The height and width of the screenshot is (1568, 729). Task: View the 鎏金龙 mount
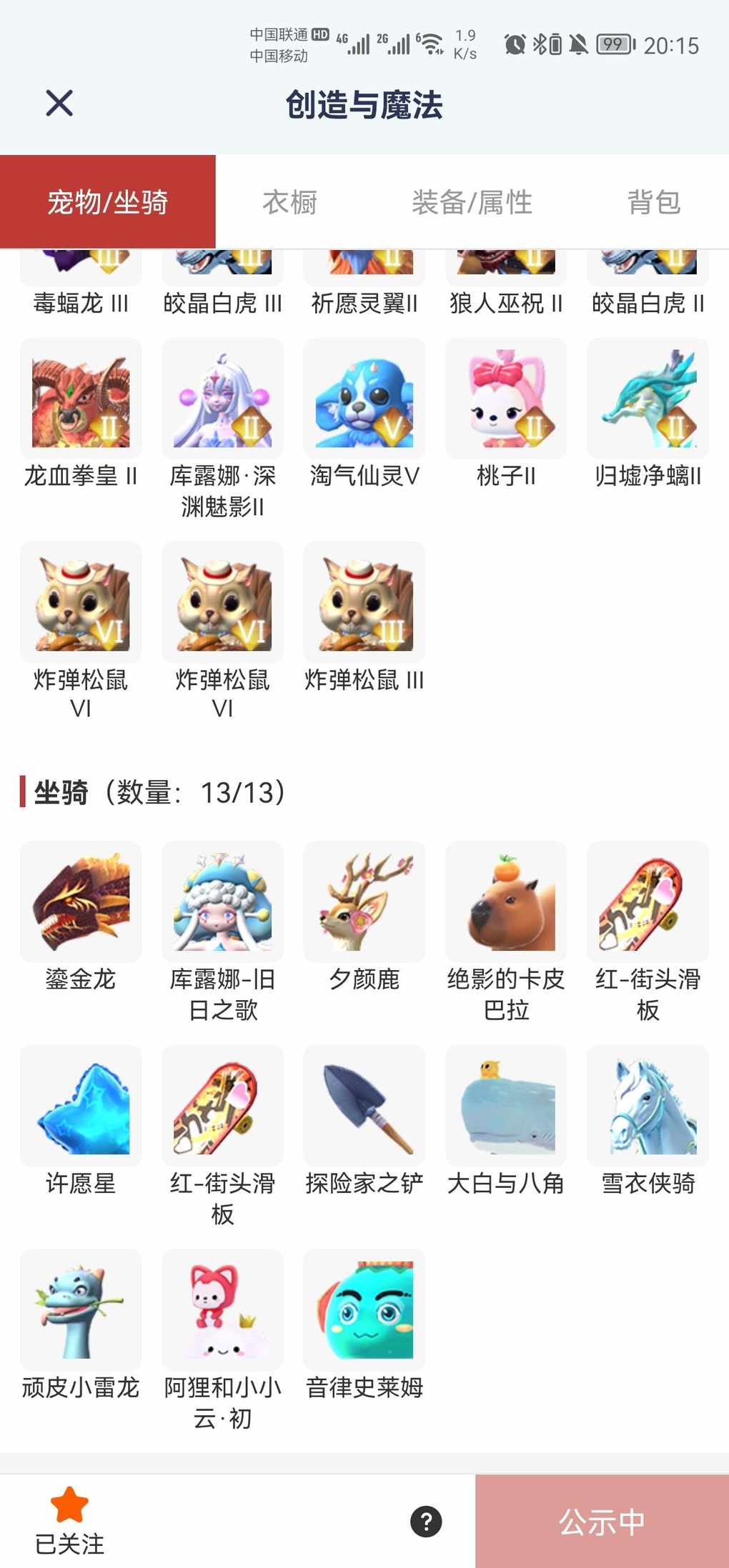coord(81,902)
